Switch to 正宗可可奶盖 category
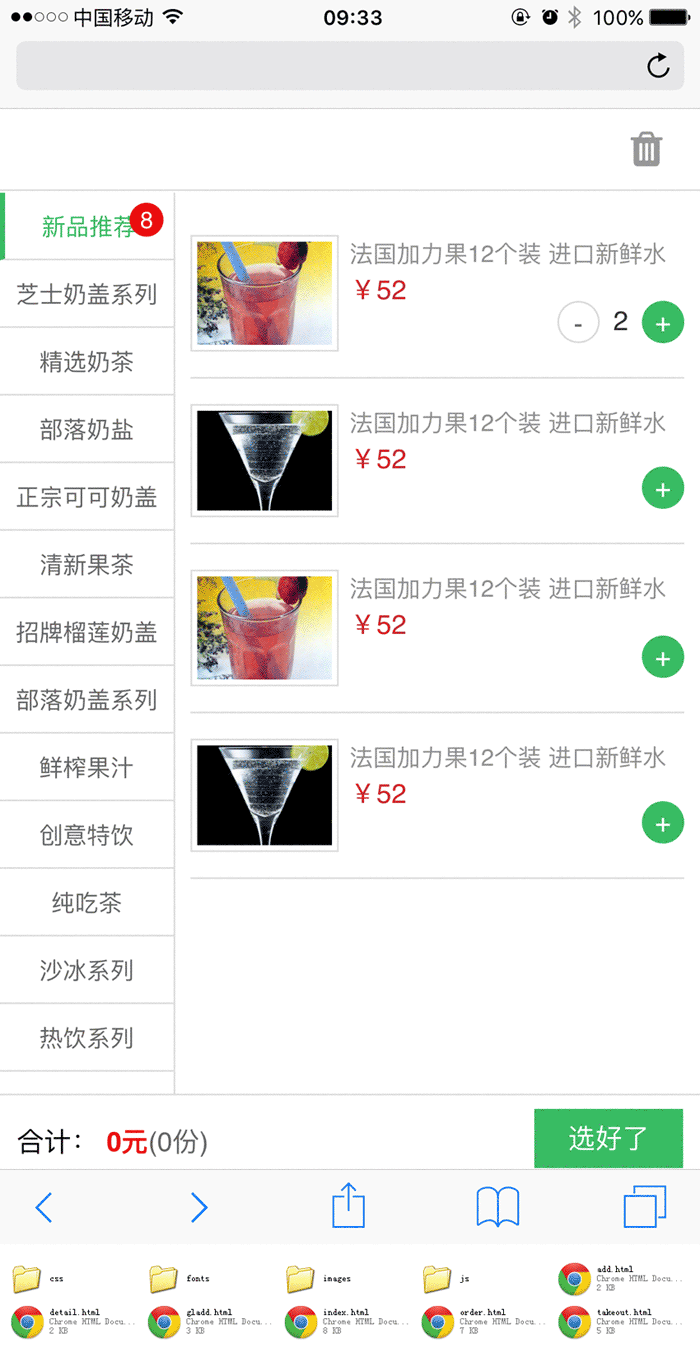Viewport: 700px width, 1352px height. coord(87,497)
